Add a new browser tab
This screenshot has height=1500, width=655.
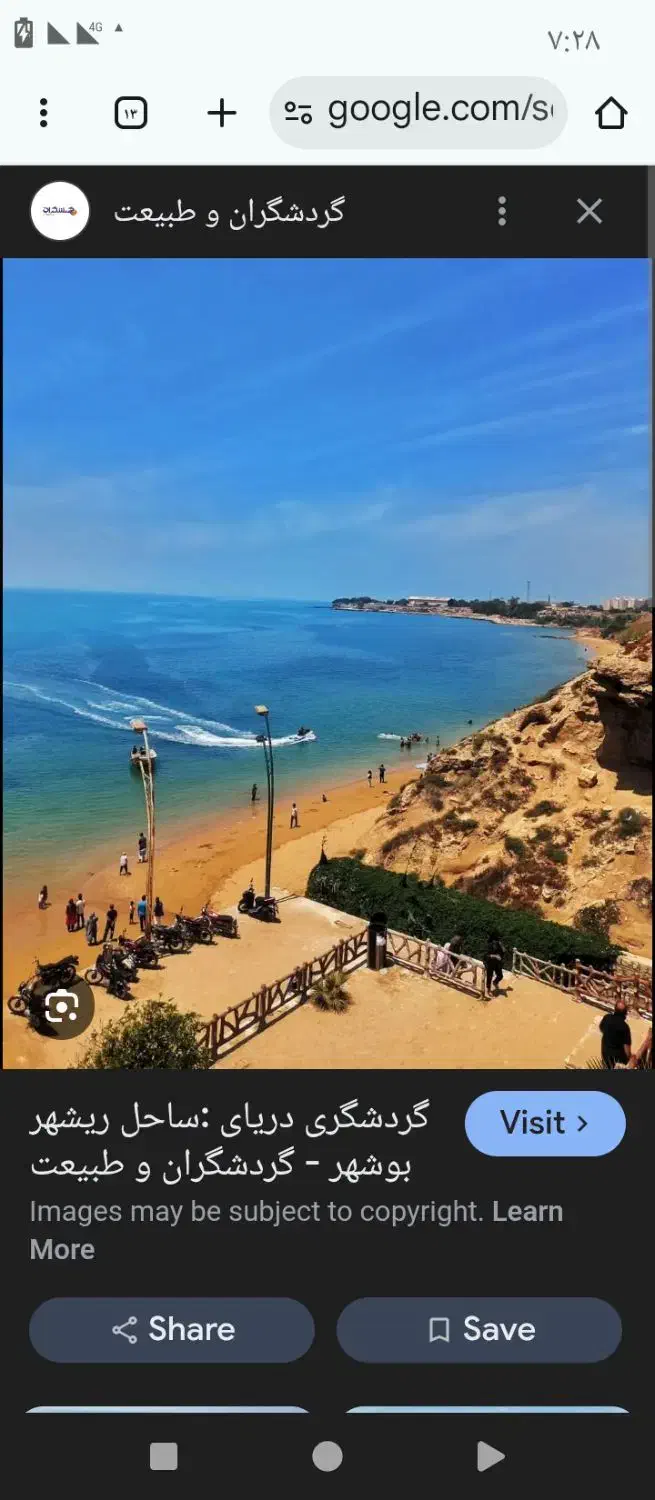pos(221,113)
